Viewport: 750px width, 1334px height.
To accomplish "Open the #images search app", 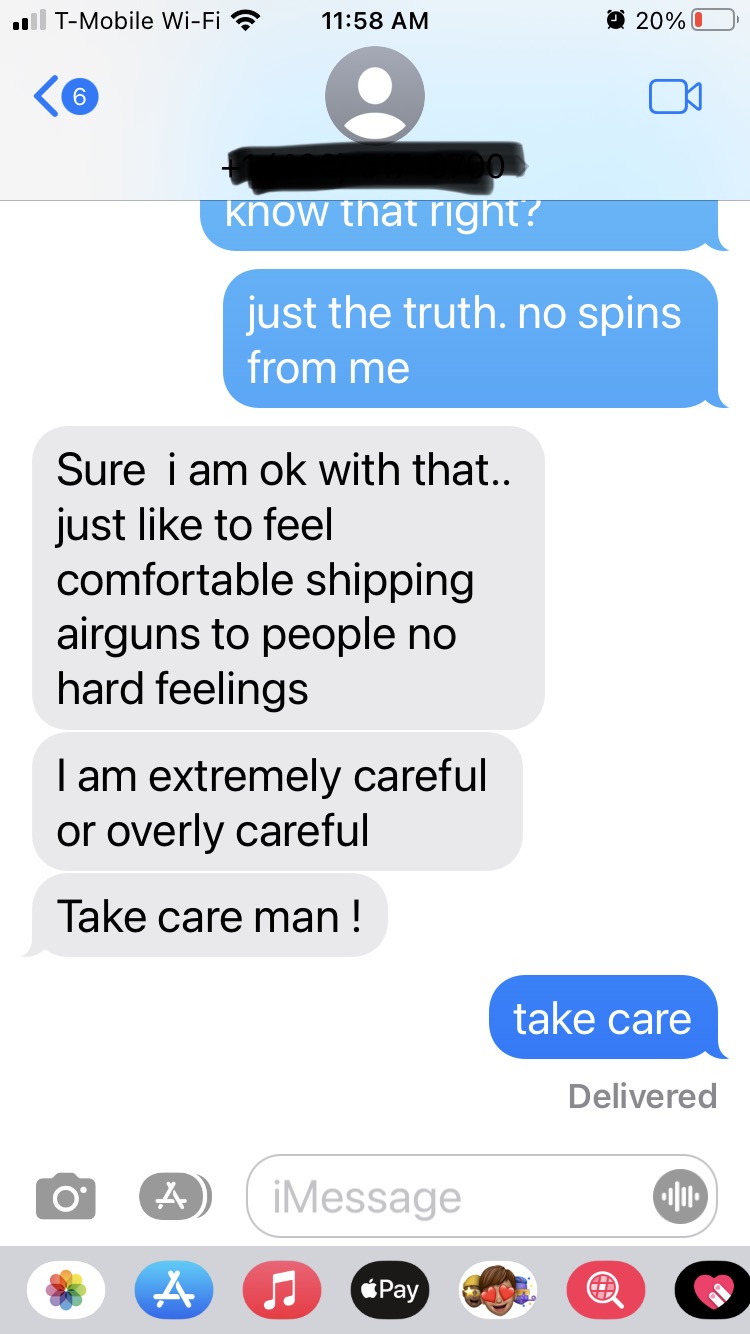I will [606, 1290].
